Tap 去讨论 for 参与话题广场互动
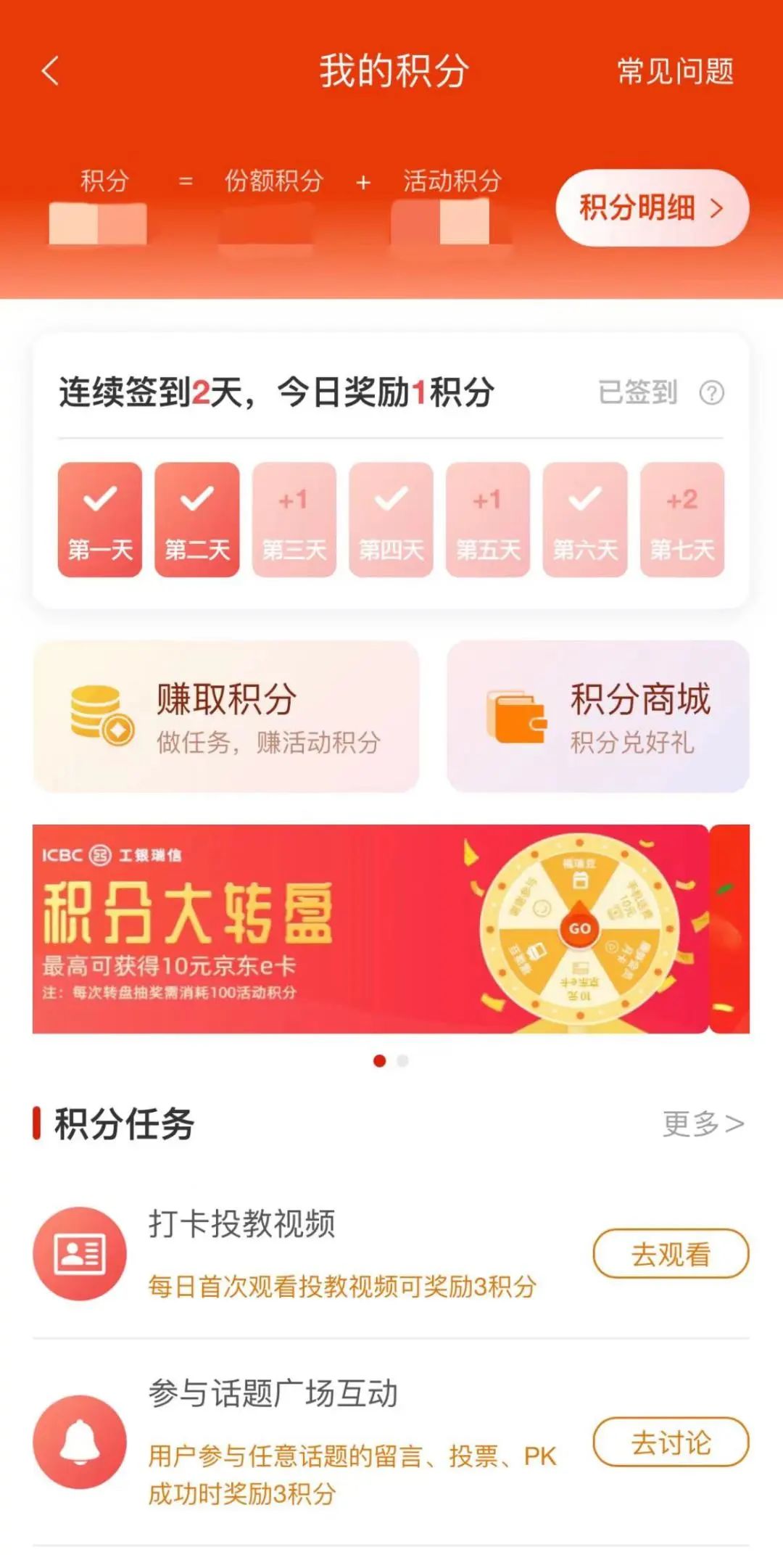The width and height of the screenshot is (783, 1568). pyautogui.click(x=671, y=1443)
